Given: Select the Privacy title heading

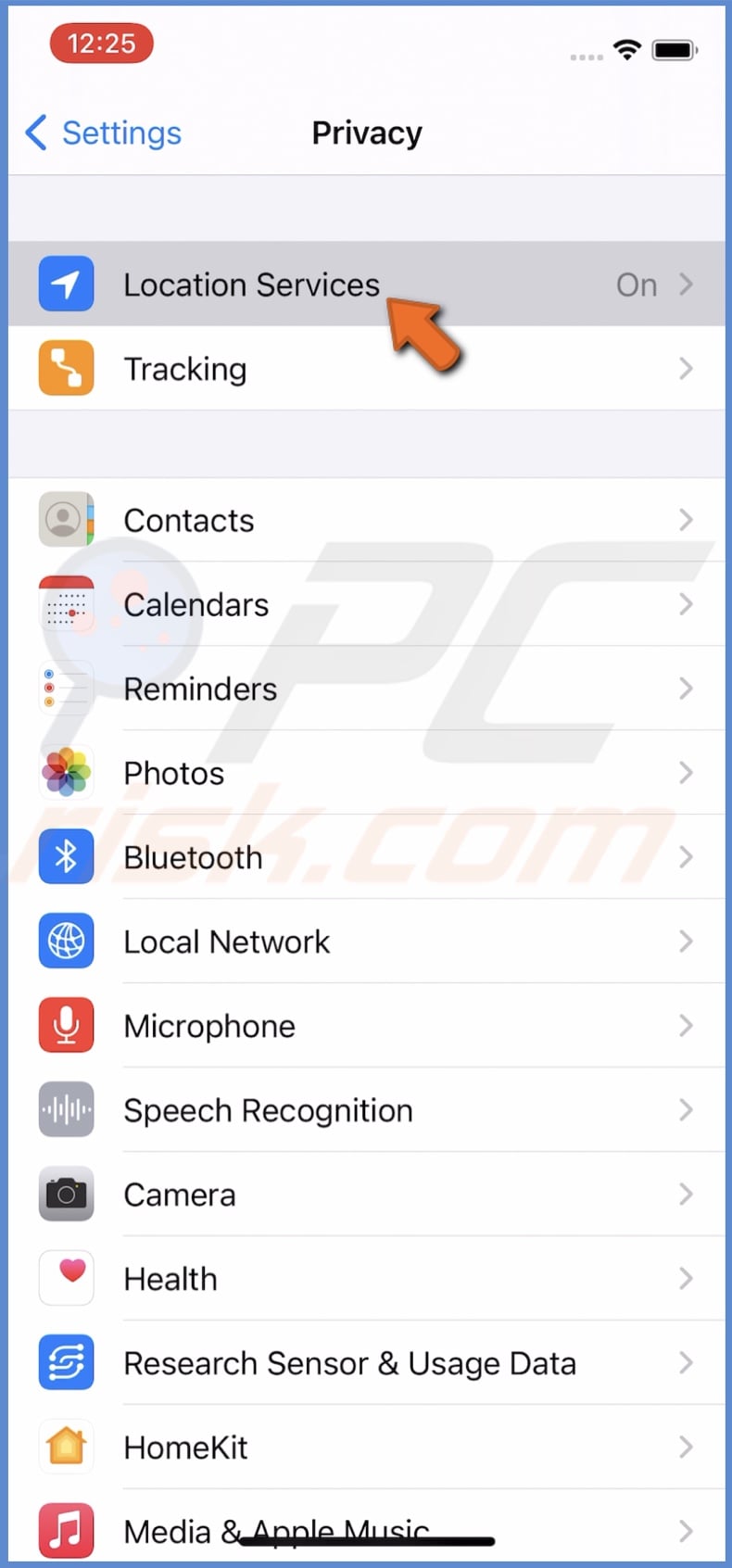Looking at the screenshot, I should 367,133.
